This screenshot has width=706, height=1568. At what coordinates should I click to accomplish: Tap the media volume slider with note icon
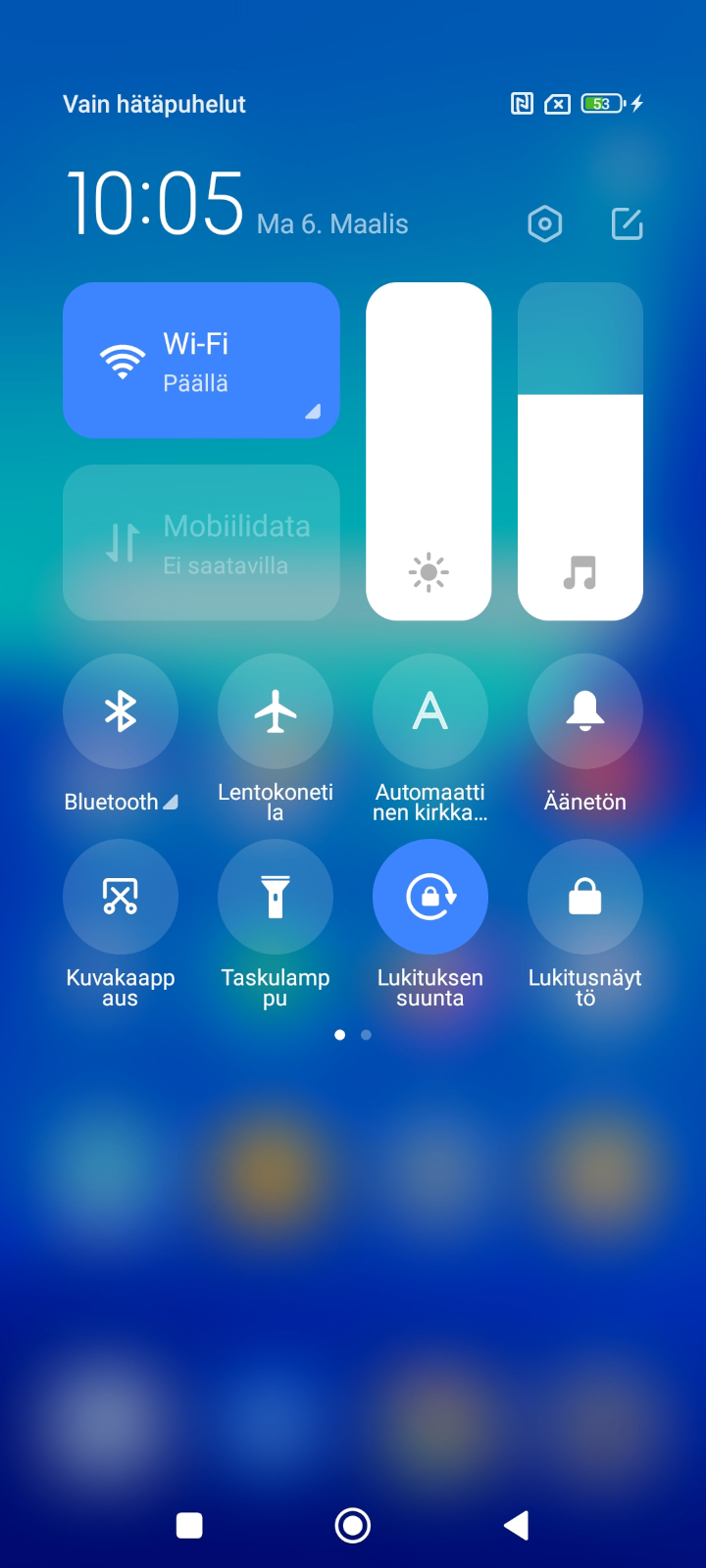point(580,451)
